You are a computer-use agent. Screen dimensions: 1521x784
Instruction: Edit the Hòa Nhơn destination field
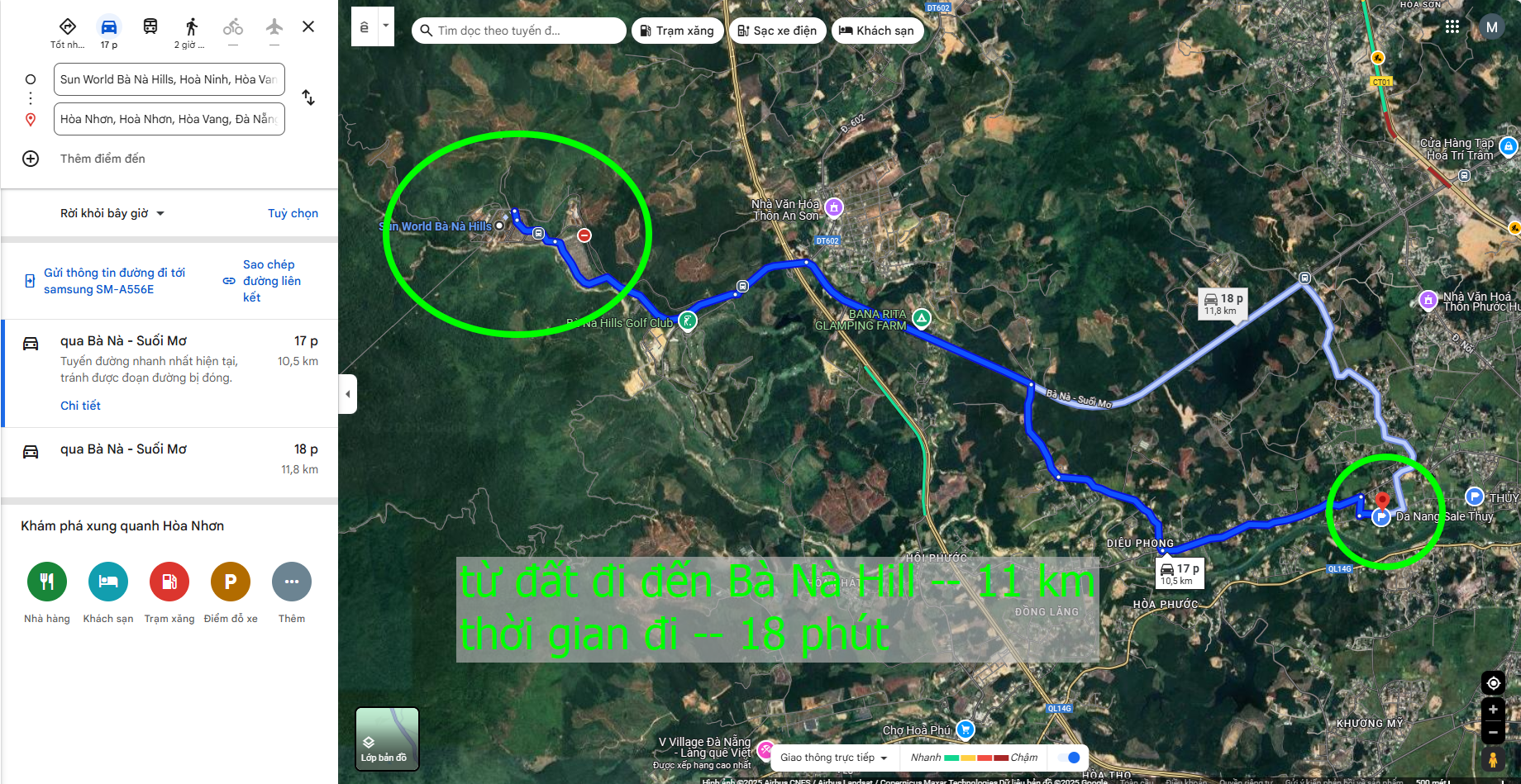click(169, 119)
